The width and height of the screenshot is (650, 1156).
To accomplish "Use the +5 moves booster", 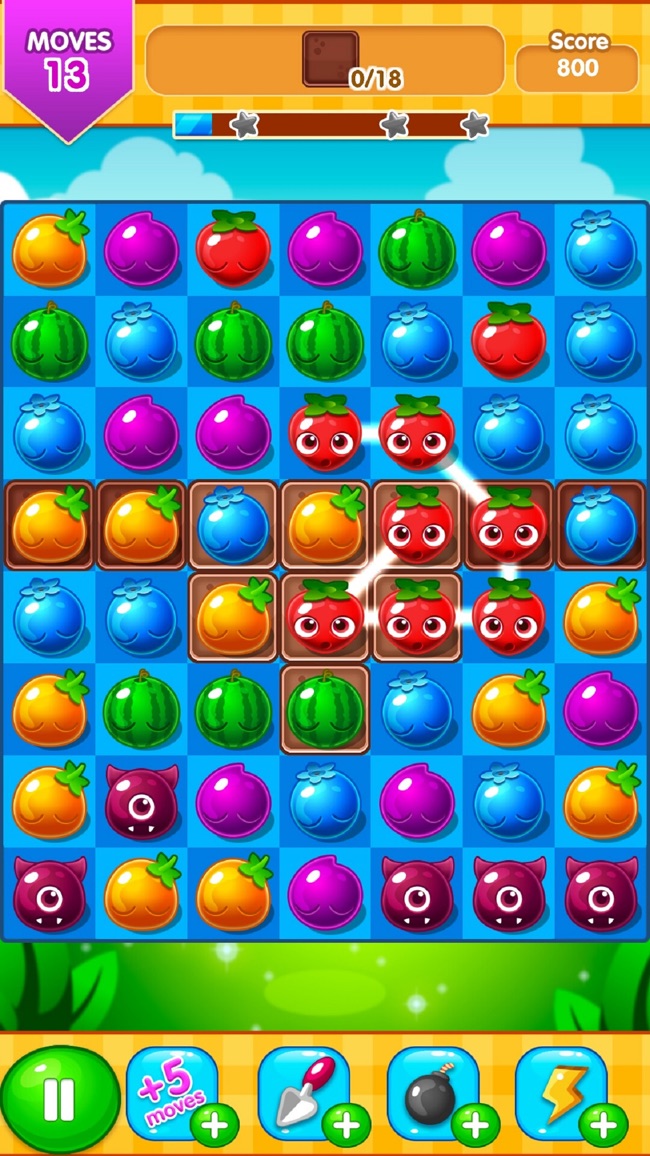I will pos(171,1094).
